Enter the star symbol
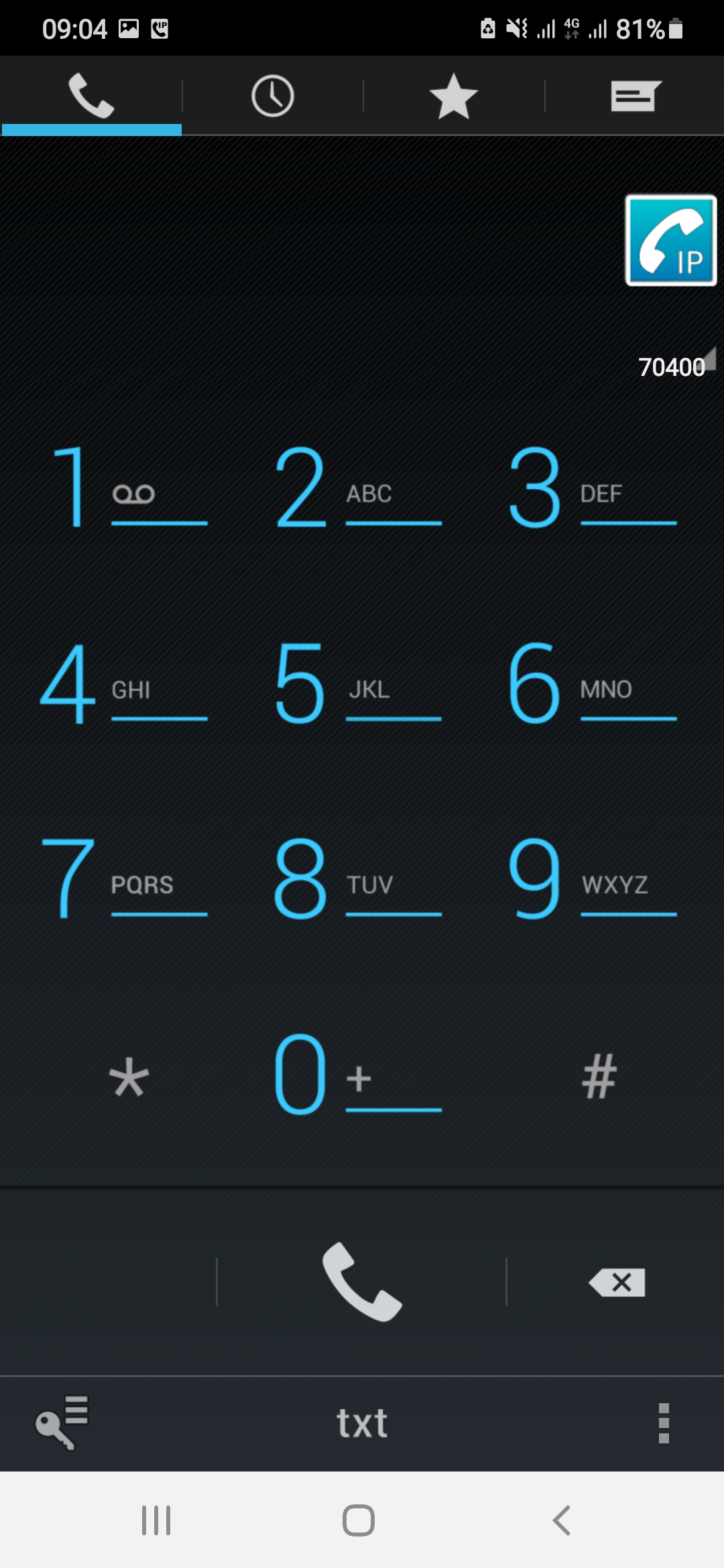Screen dimensions: 724x1568 coord(129,1076)
